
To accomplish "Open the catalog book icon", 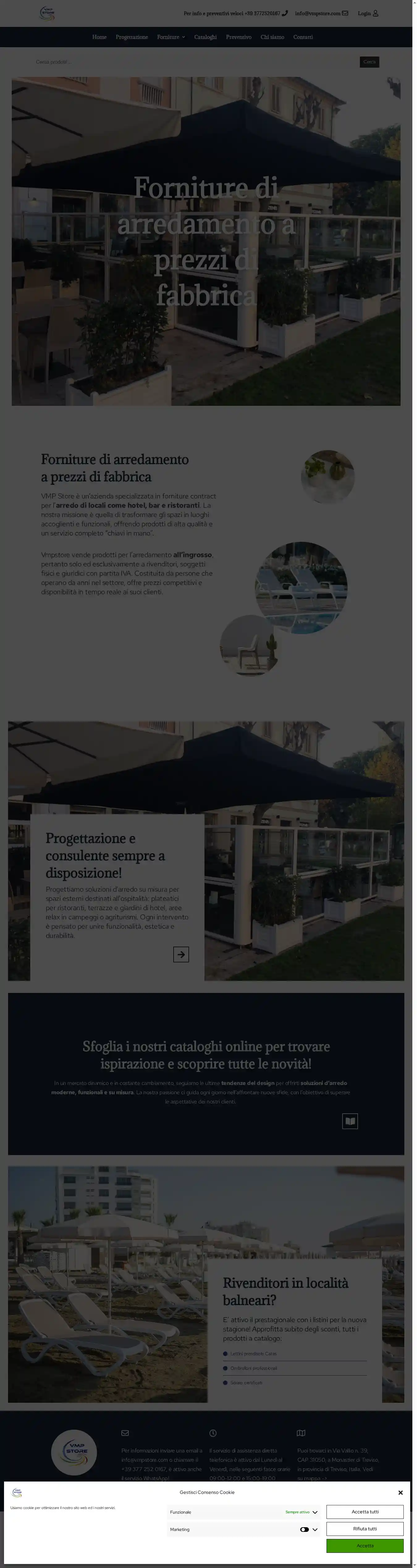I will (350, 1120).
